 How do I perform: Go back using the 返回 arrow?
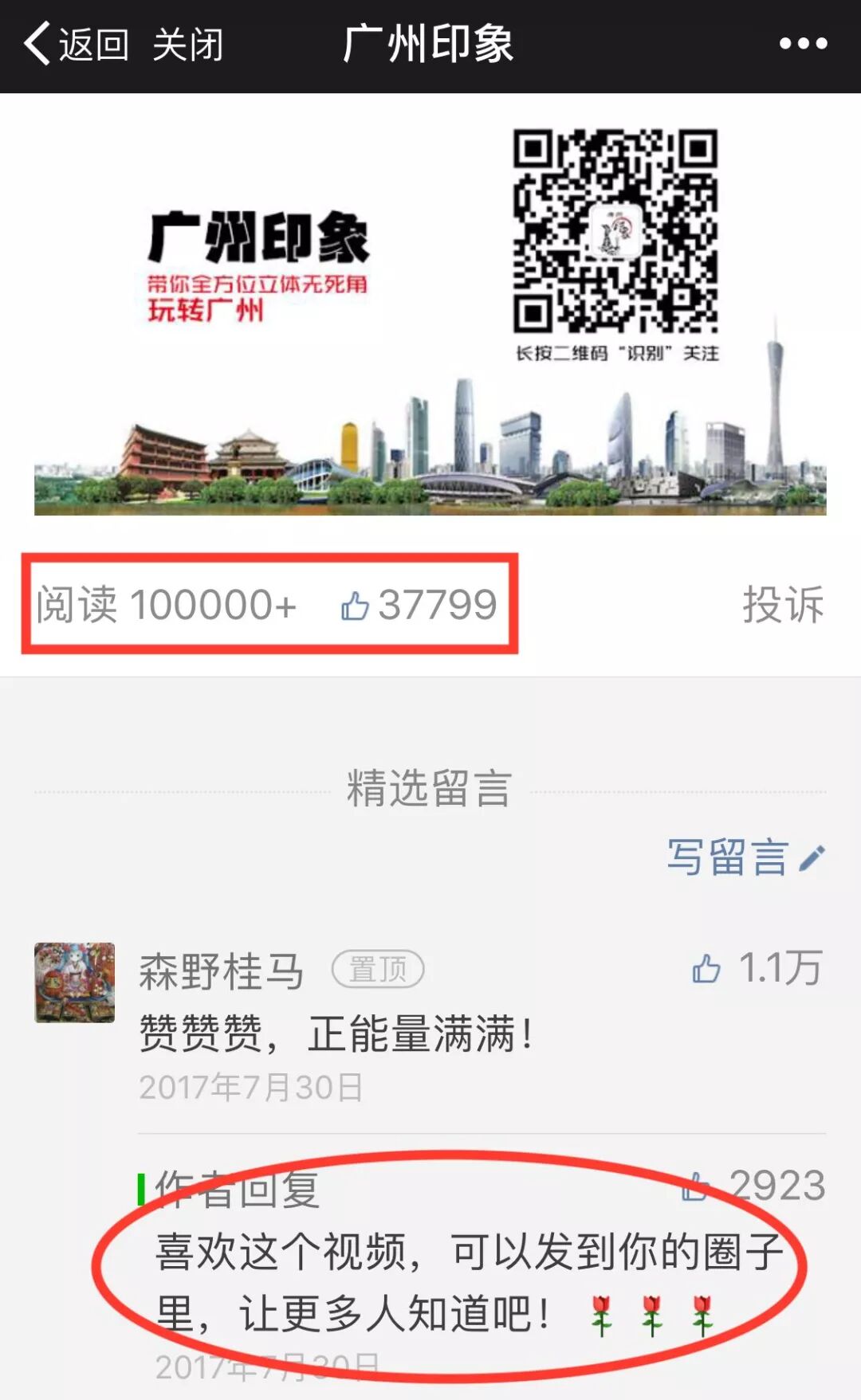click(76, 45)
